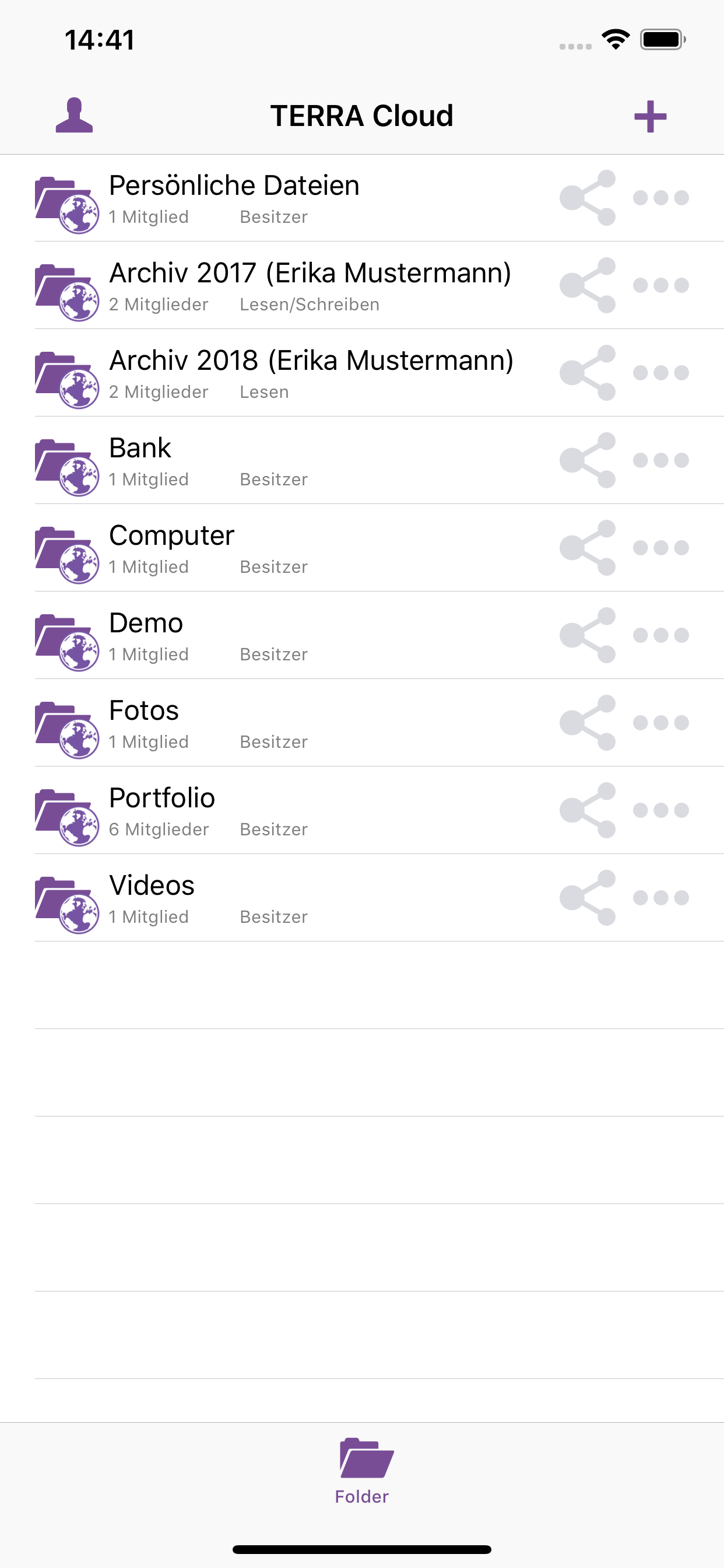Viewport: 724px width, 1568px height.
Task: Open more options for Videos folder
Action: [x=660, y=898]
